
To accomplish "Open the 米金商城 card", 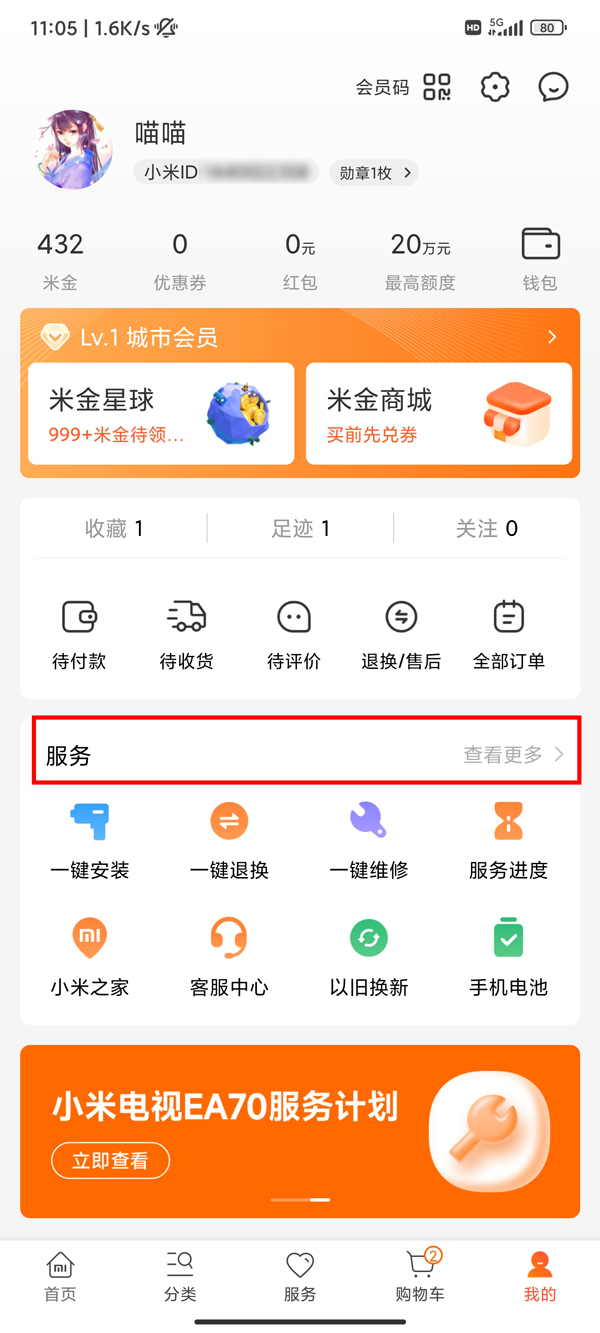I will (438, 414).
